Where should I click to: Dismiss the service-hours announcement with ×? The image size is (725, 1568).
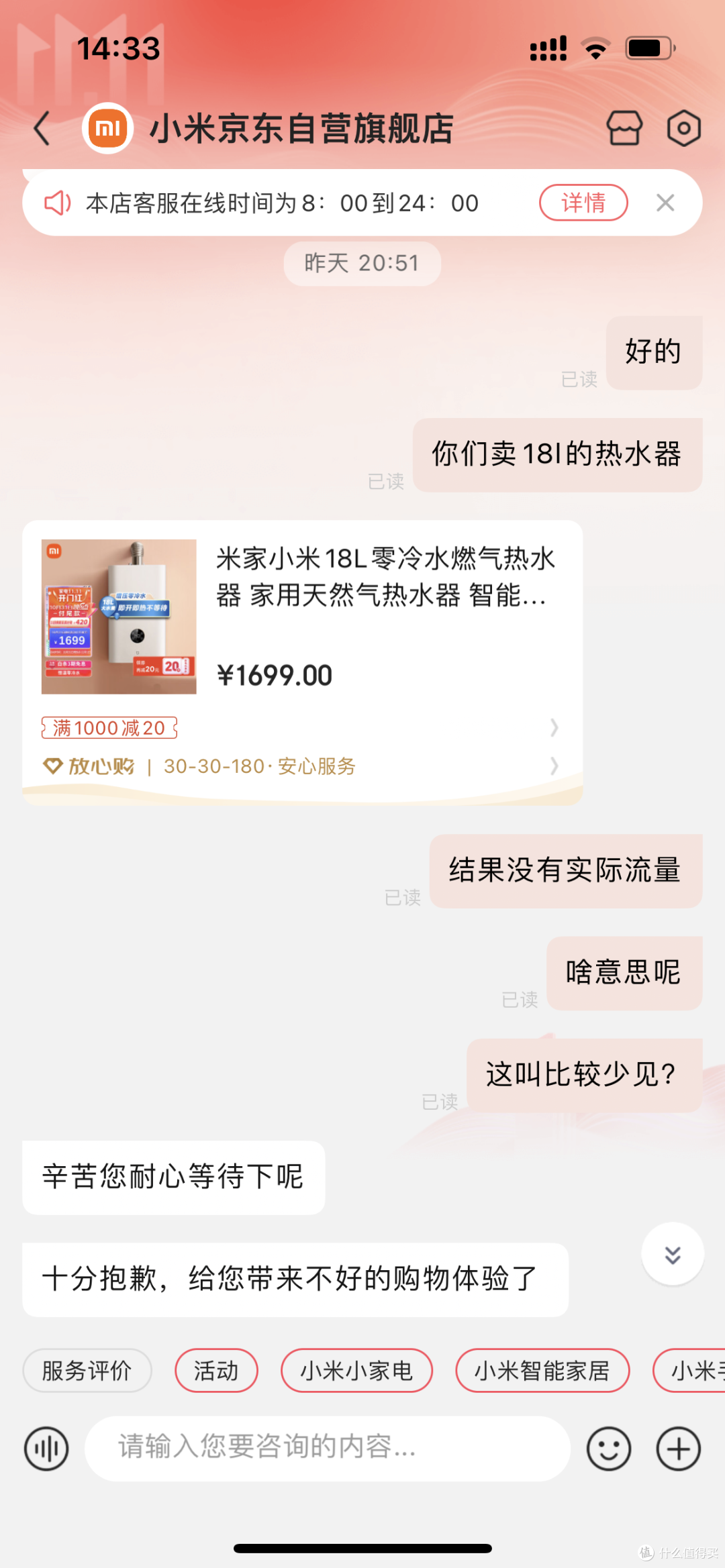tap(665, 203)
